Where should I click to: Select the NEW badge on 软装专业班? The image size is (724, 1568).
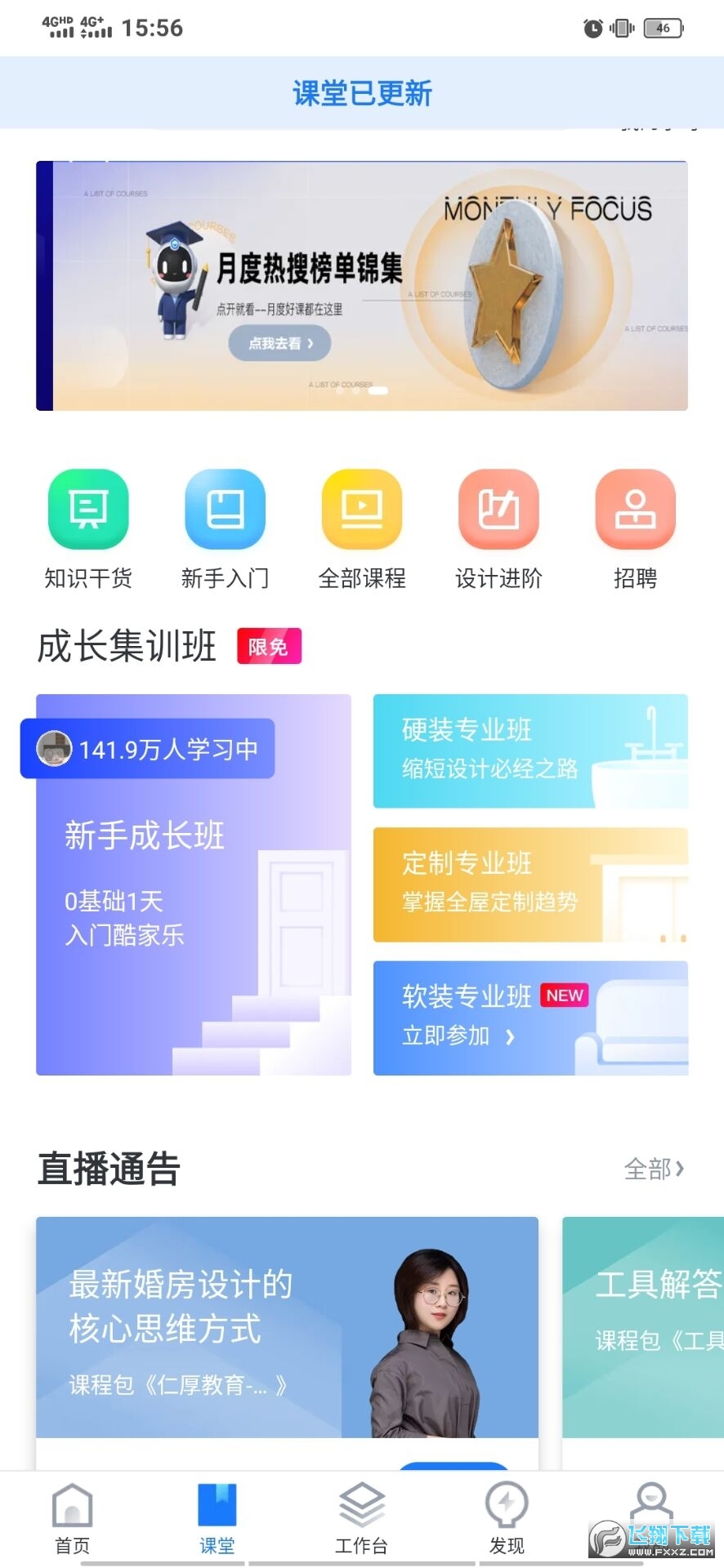click(564, 996)
